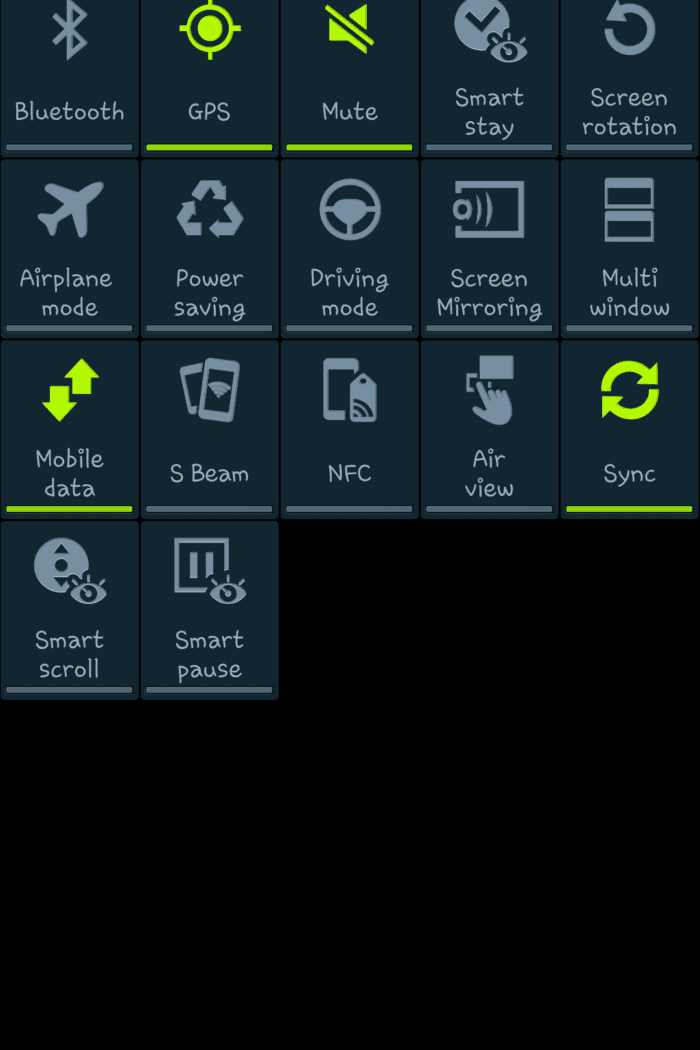Enable the NFC toggle

(x=349, y=428)
